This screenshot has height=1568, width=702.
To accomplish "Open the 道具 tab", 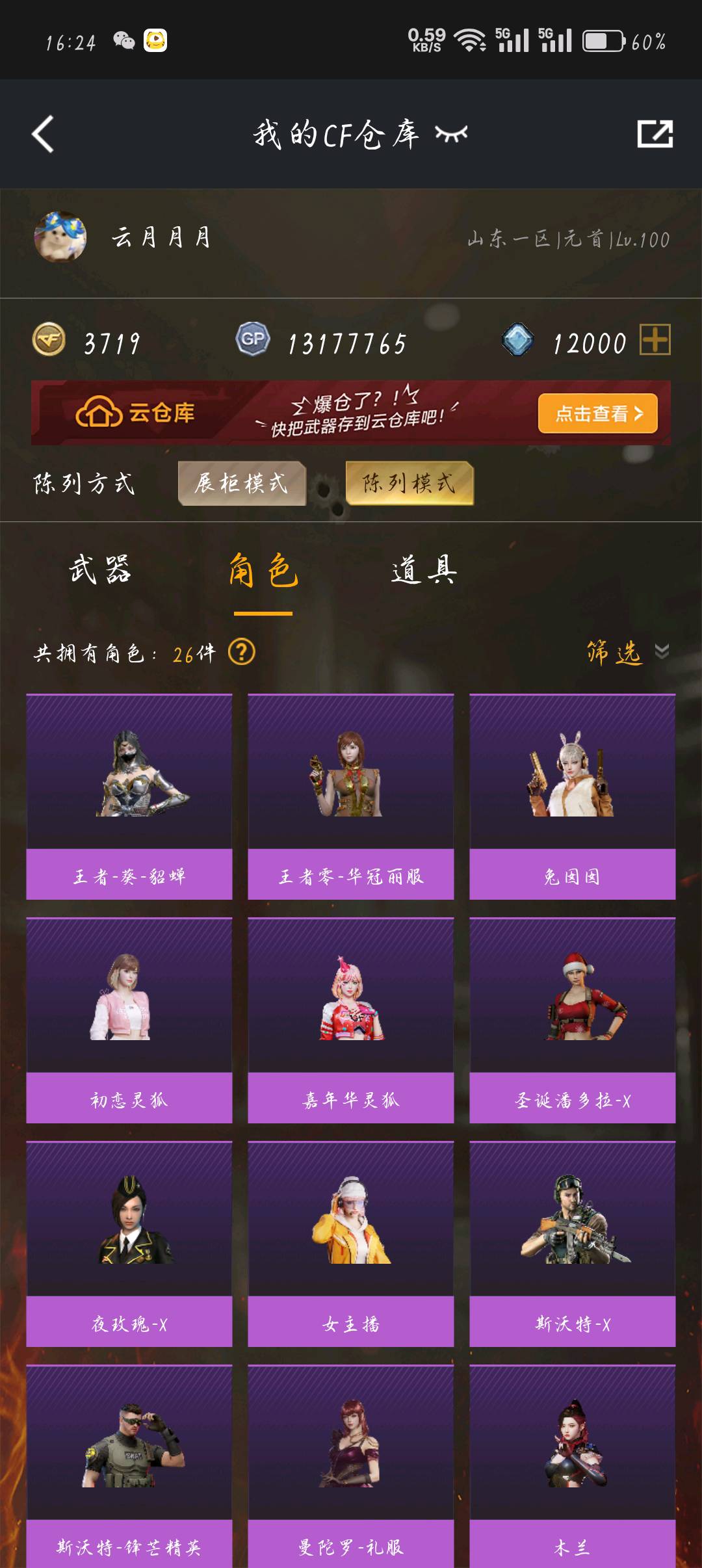I will (x=424, y=570).
